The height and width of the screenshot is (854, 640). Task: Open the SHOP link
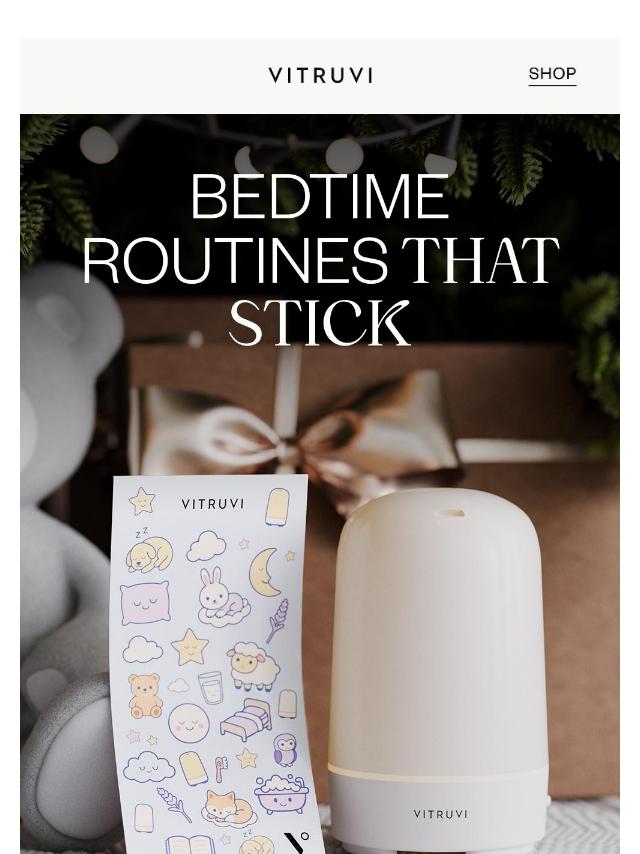[x=552, y=74]
